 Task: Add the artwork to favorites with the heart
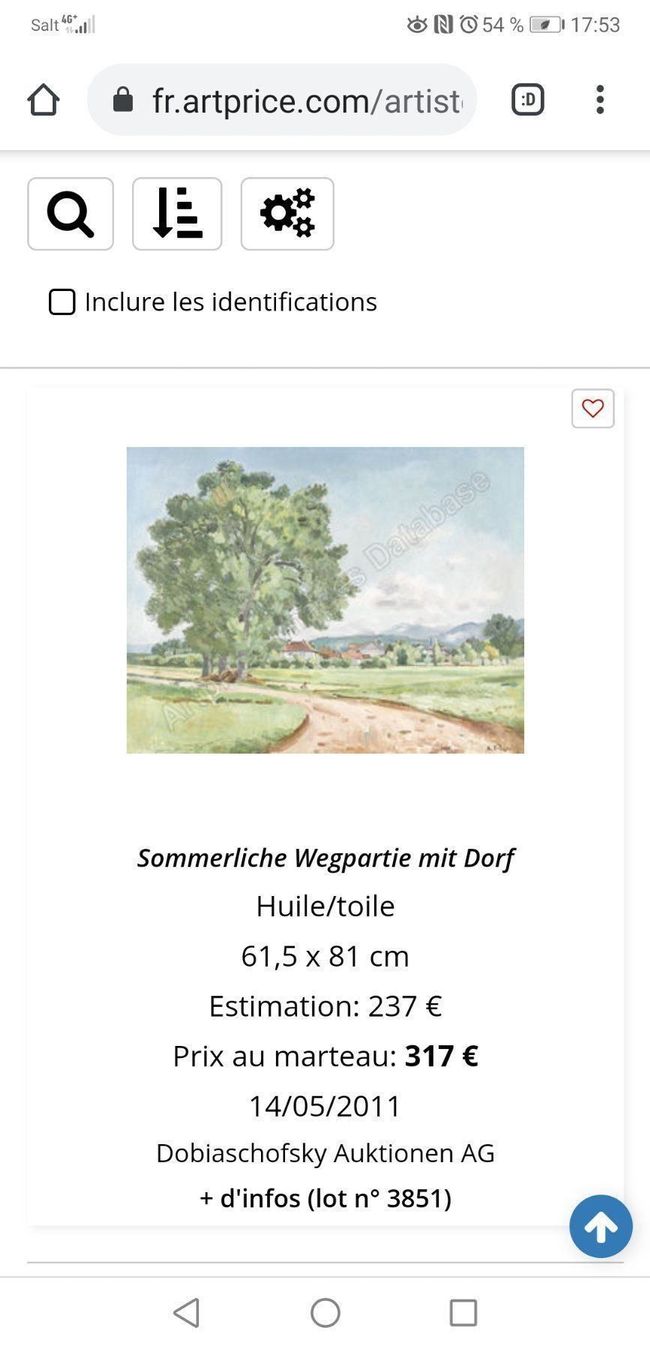tap(593, 408)
